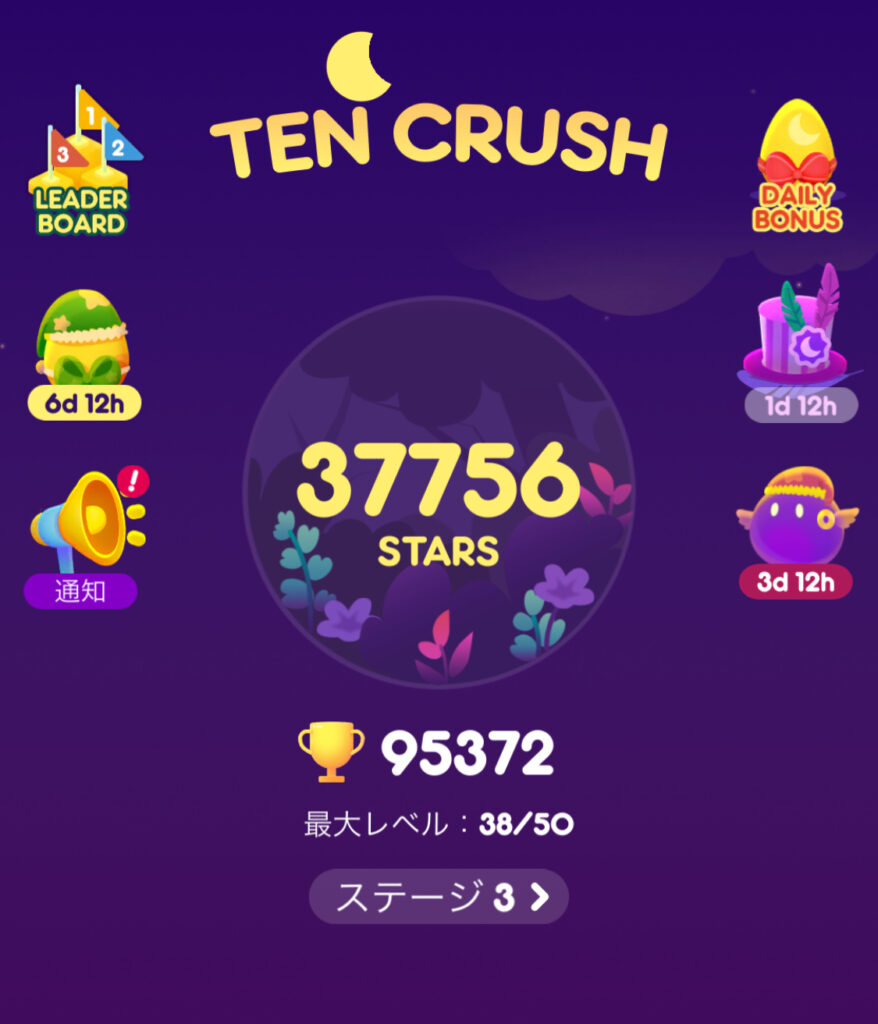
Task: Open the purple hat event with 1d 12h
Action: point(799,343)
